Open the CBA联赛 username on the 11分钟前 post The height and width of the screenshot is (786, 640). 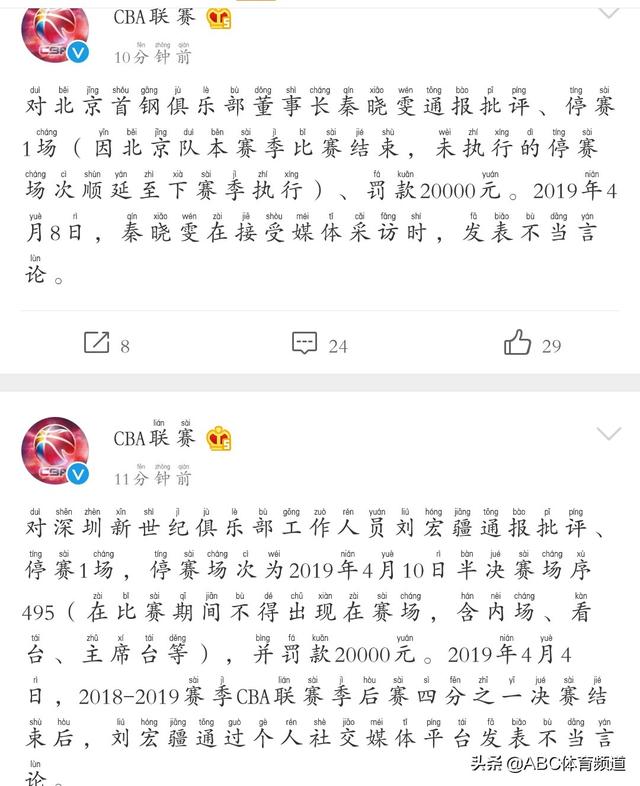click(154, 438)
